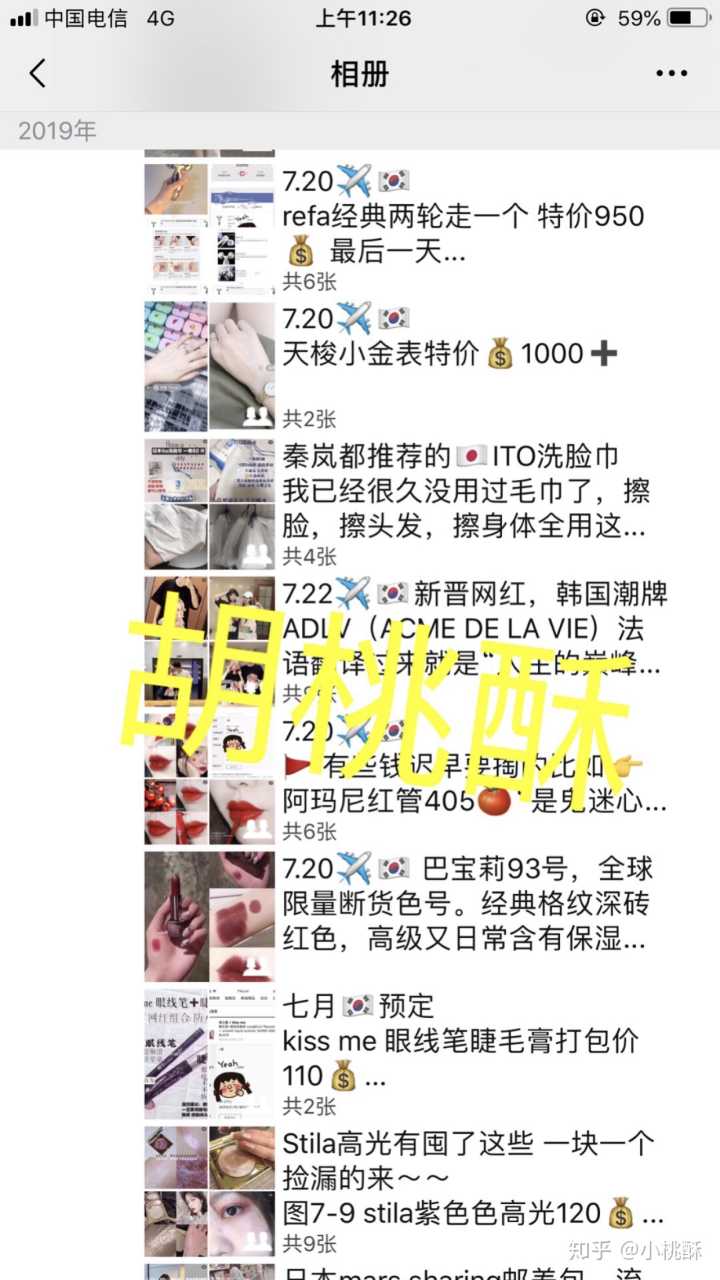Screen dimensions: 720x1280
Task: Open the kiss me 眼线笔睫毛膏 post
Action: coord(460,1041)
